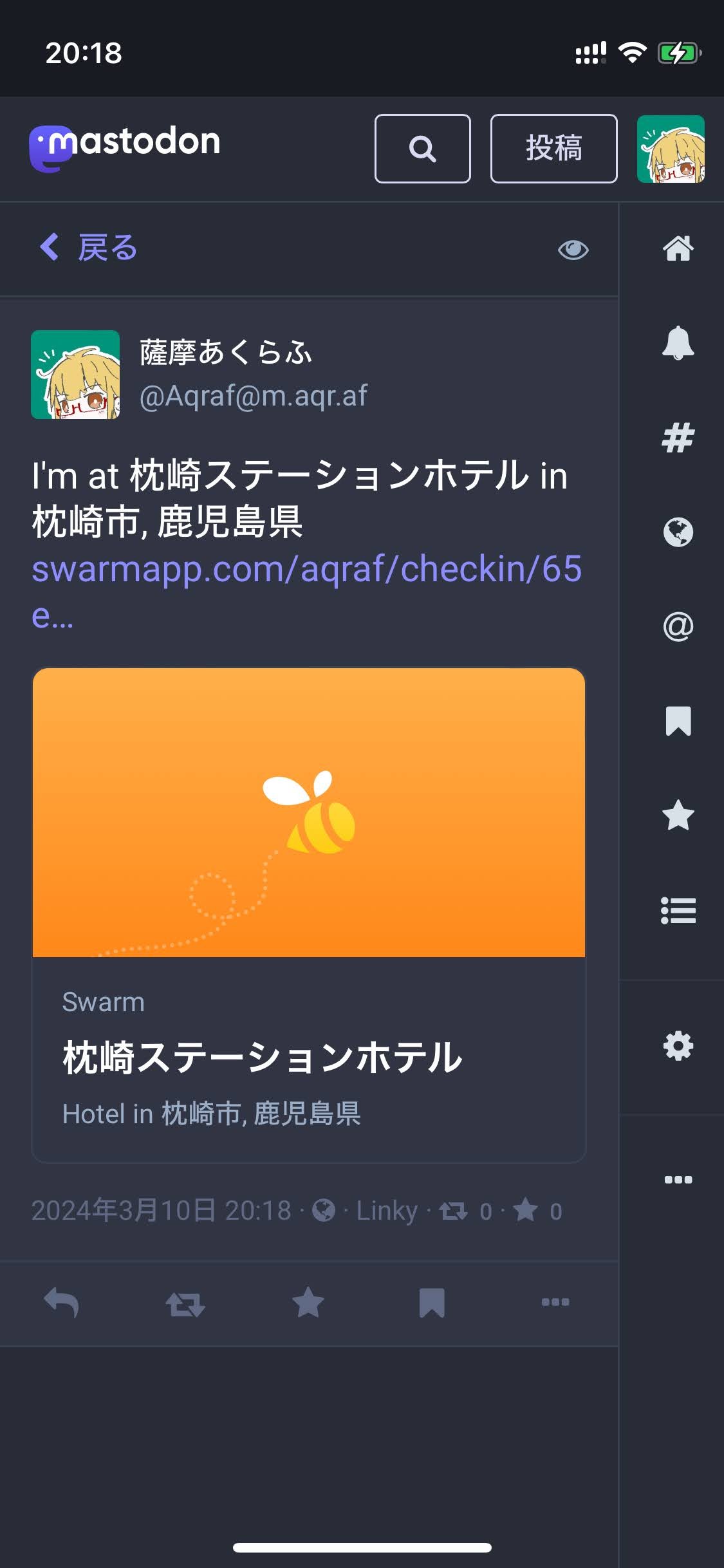Image resolution: width=724 pixels, height=1568 pixels.
Task: Open the swarmapp.com checkin link
Action: [x=307, y=592]
